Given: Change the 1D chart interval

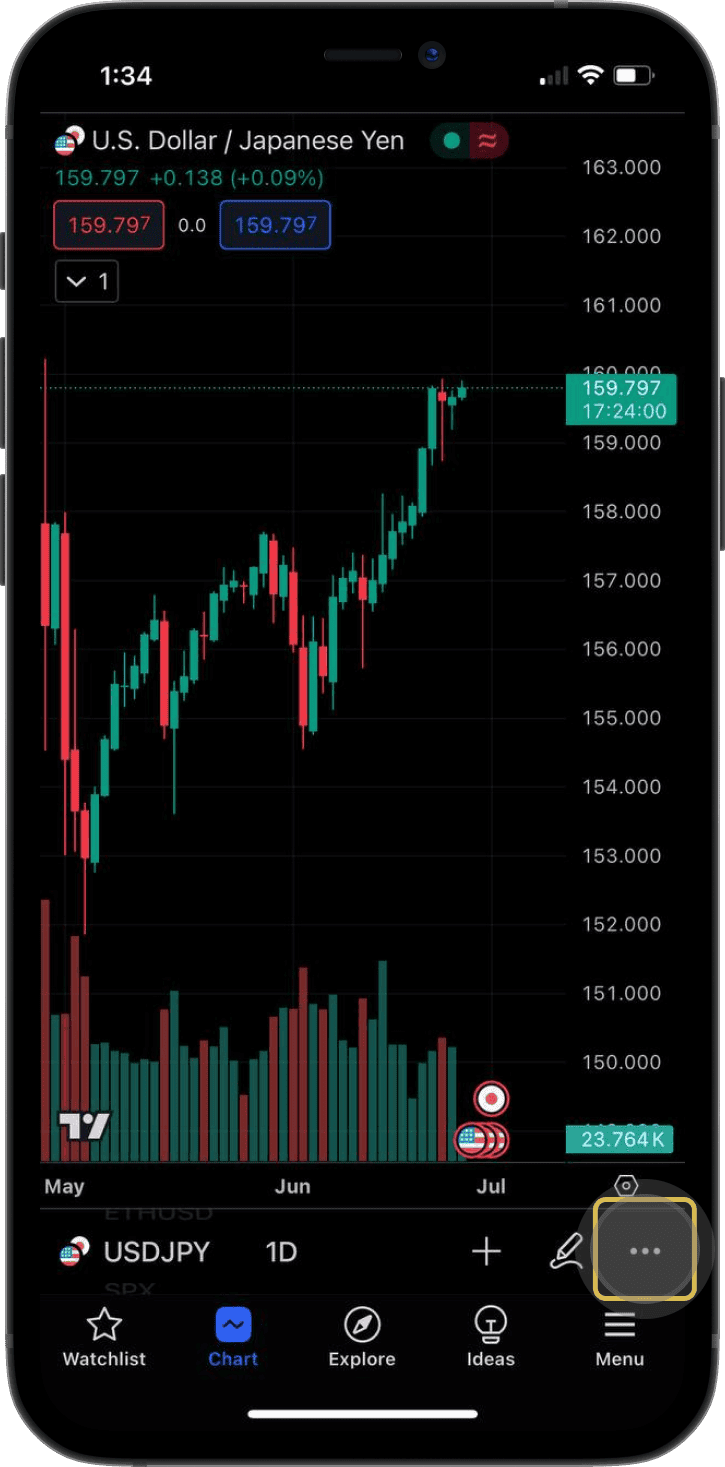Looking at the screenshot, I should pos(281,1252).
